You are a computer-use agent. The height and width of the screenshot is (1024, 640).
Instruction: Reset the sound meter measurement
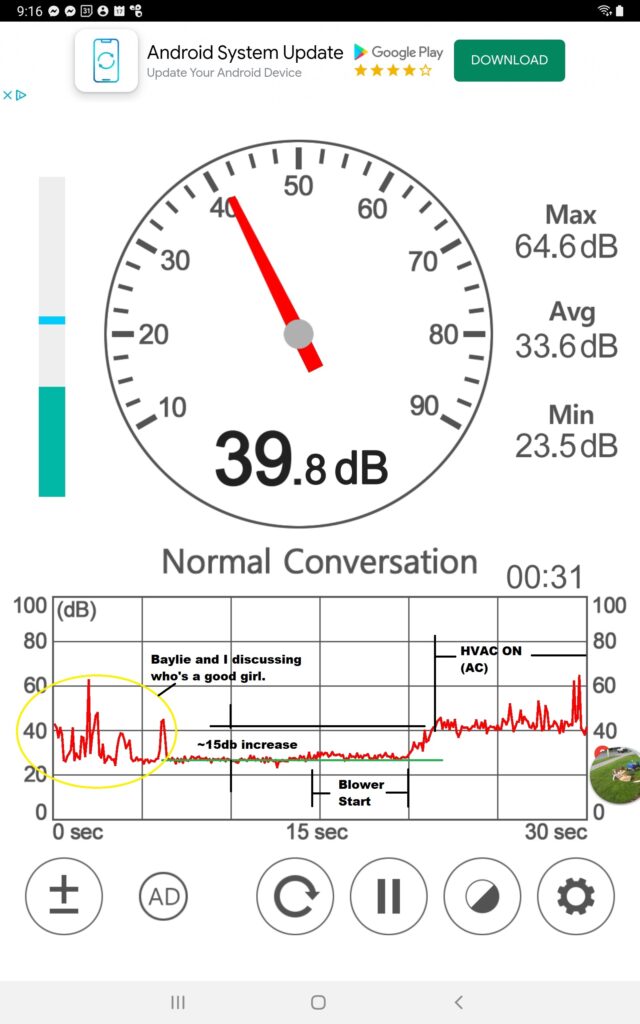(295, 896)
